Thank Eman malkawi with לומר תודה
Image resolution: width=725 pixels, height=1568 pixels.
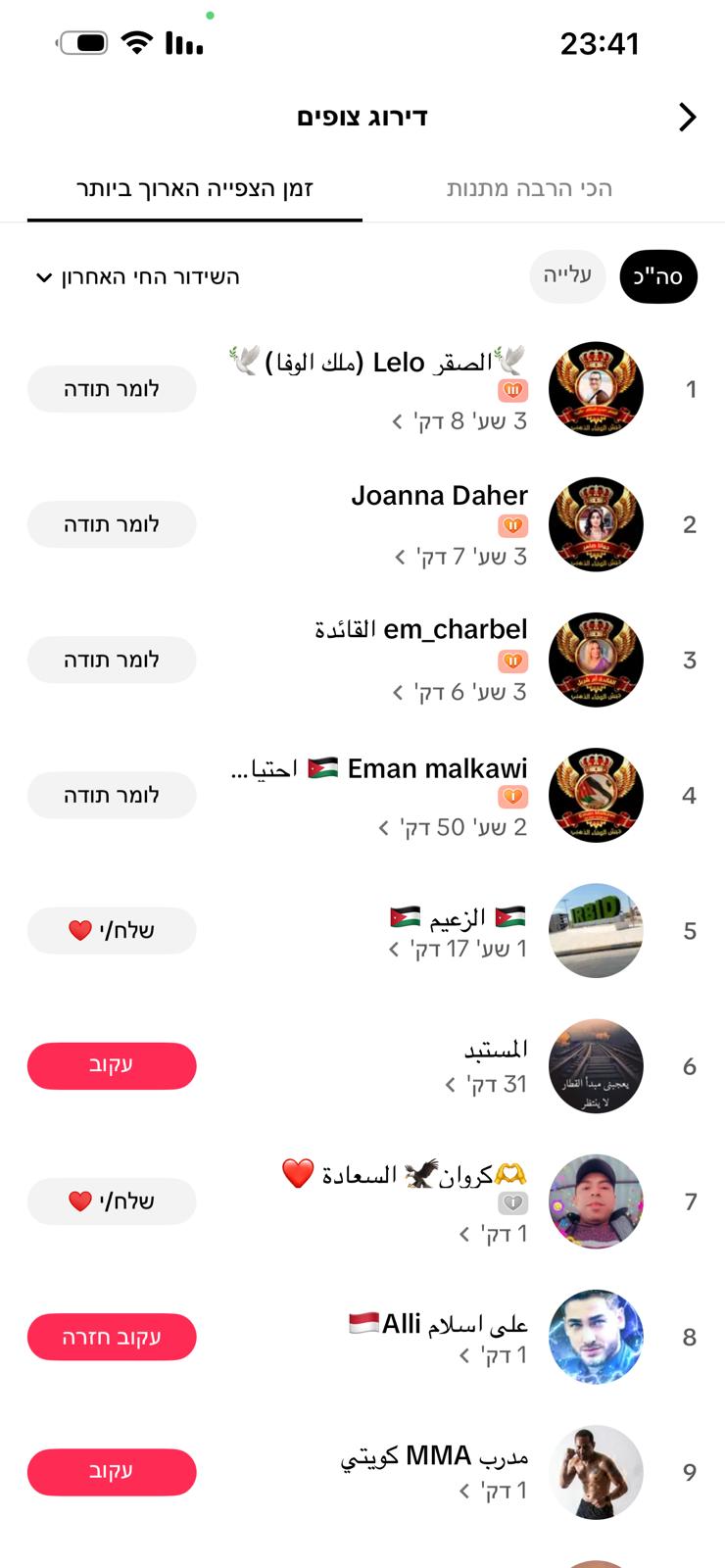tap(112, 795)
